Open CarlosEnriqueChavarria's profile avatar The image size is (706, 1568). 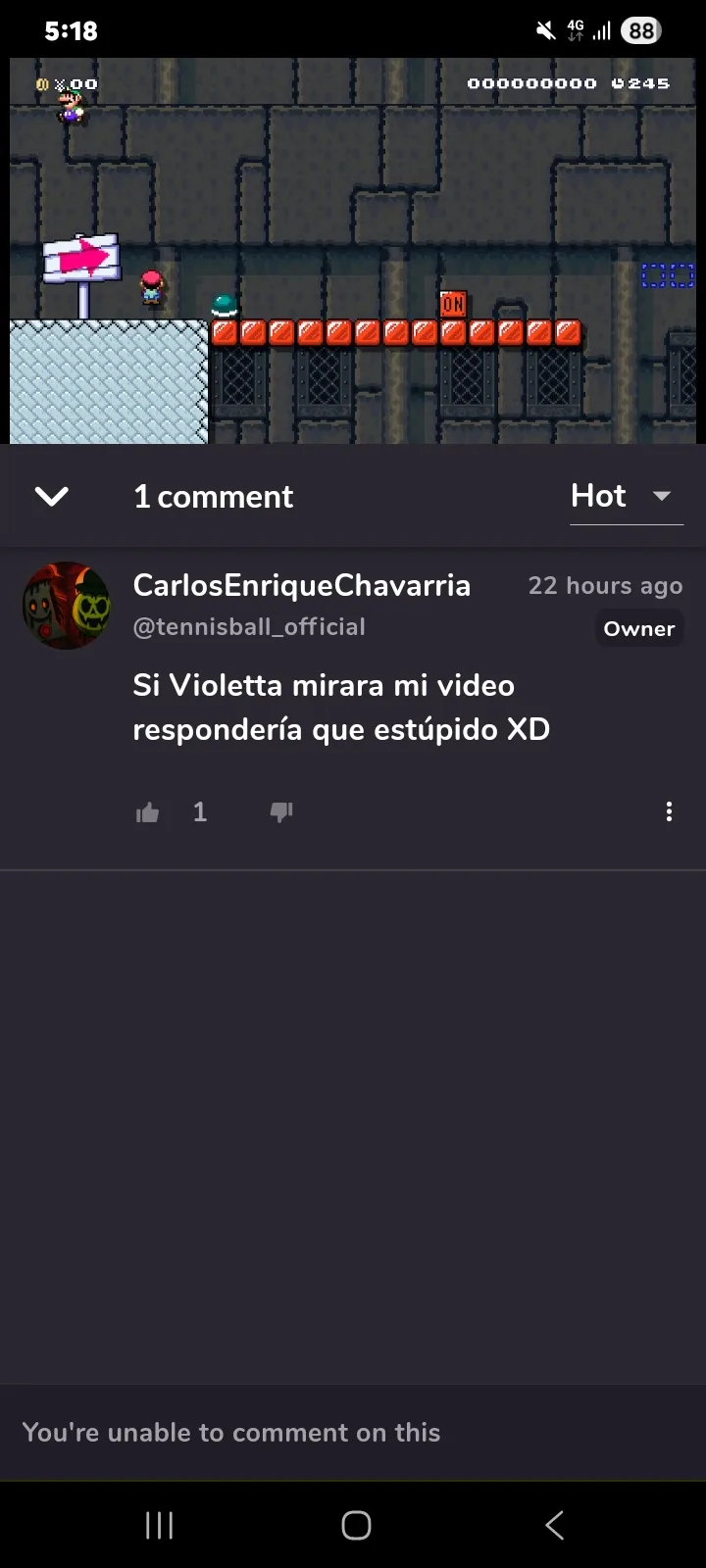click(x=67, y=606)
